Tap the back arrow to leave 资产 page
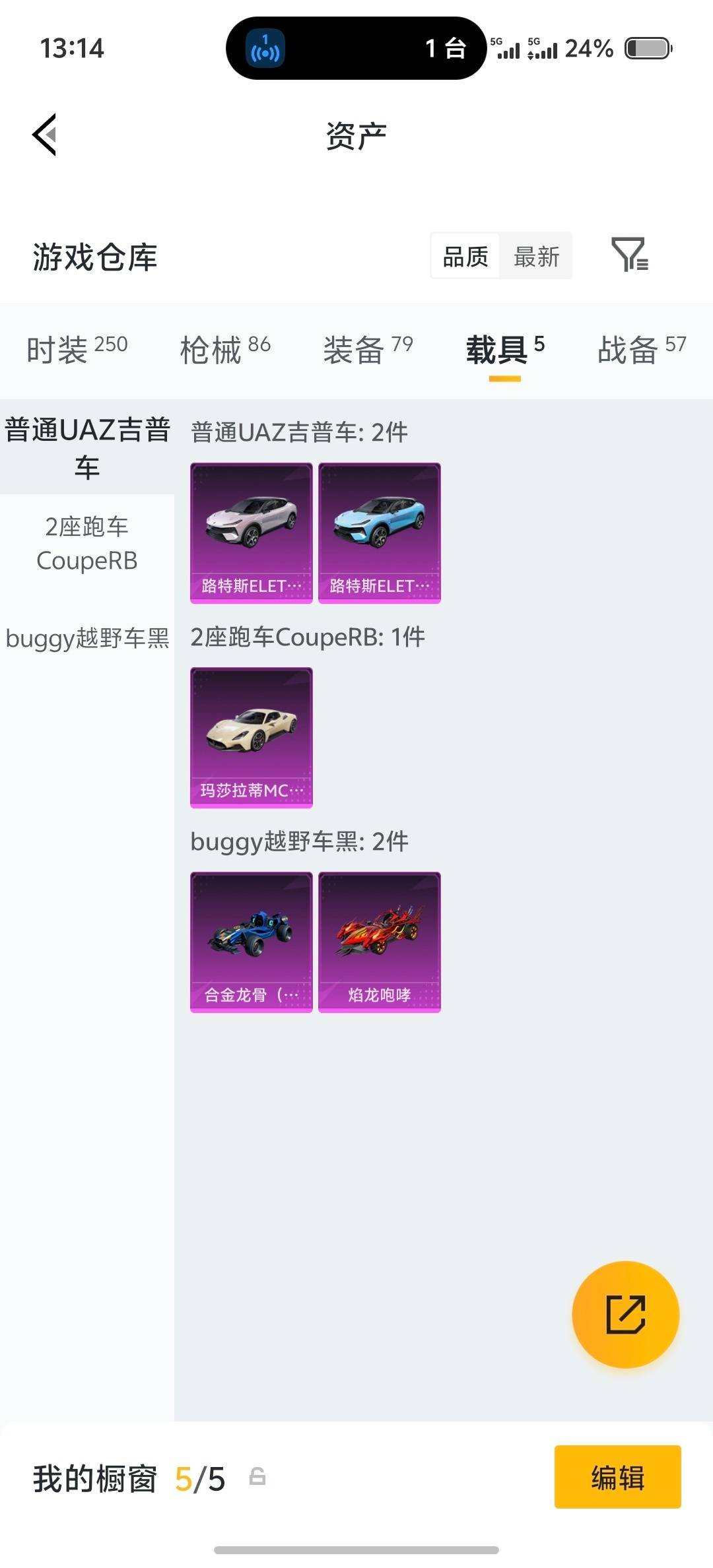Screen dimensions: 713x1568 click(x=44, y=134)
